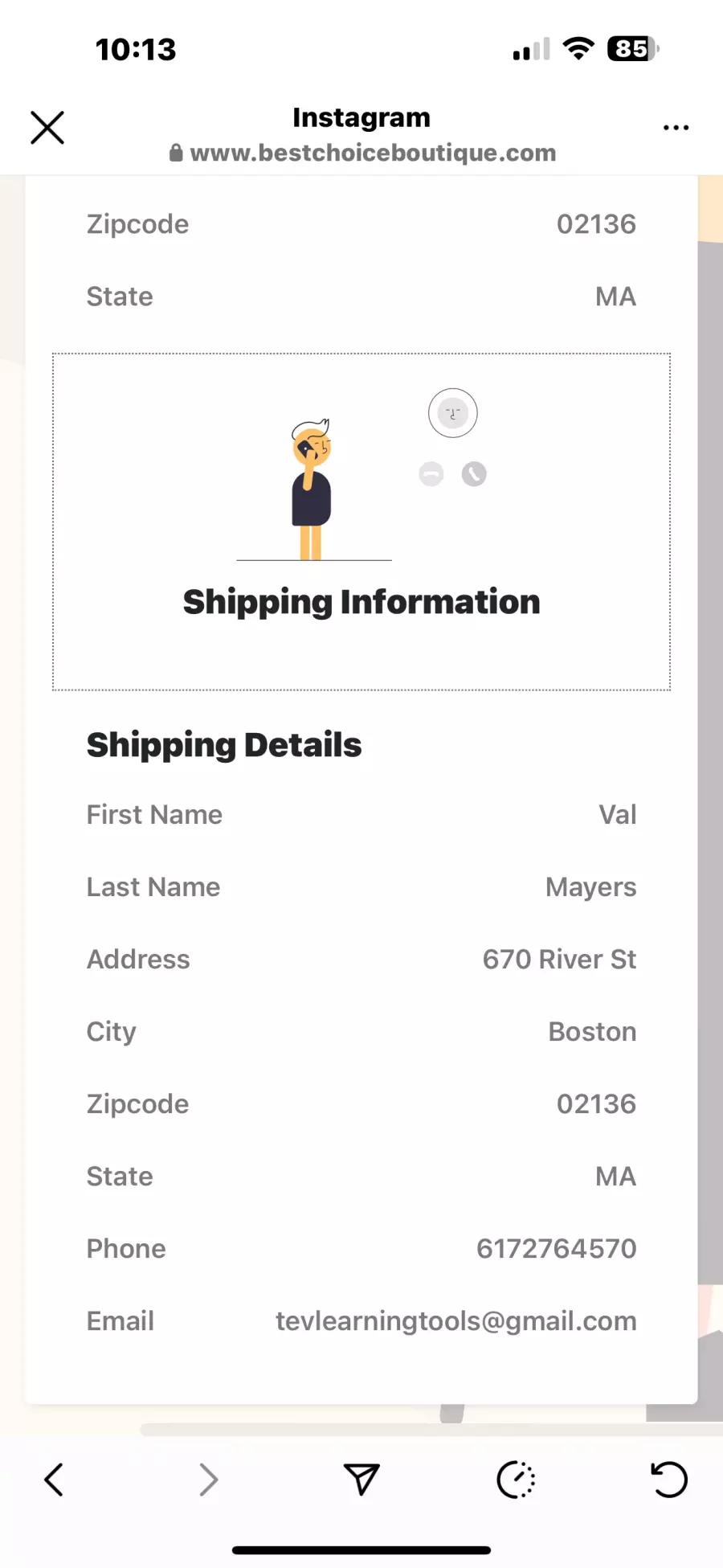Go back to the previous page
This screenshot has height=1568, width=723.
[54, 1480]
